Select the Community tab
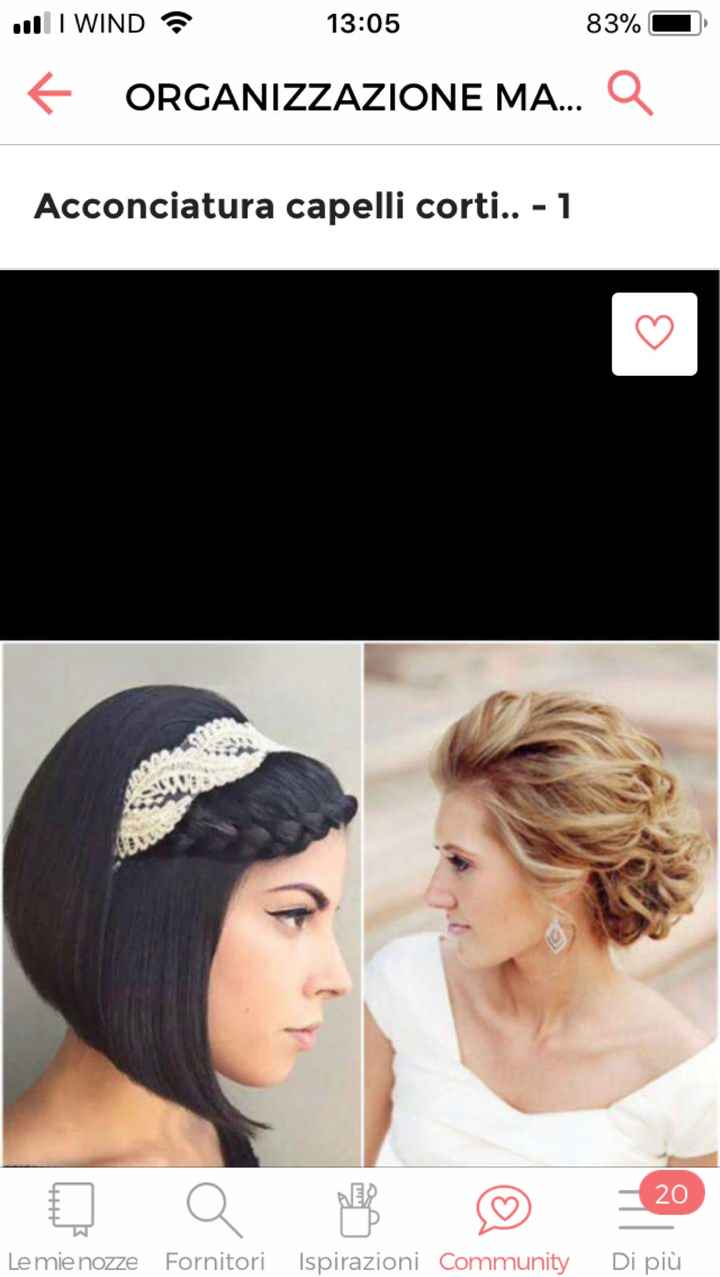 tap(503, 1225)
